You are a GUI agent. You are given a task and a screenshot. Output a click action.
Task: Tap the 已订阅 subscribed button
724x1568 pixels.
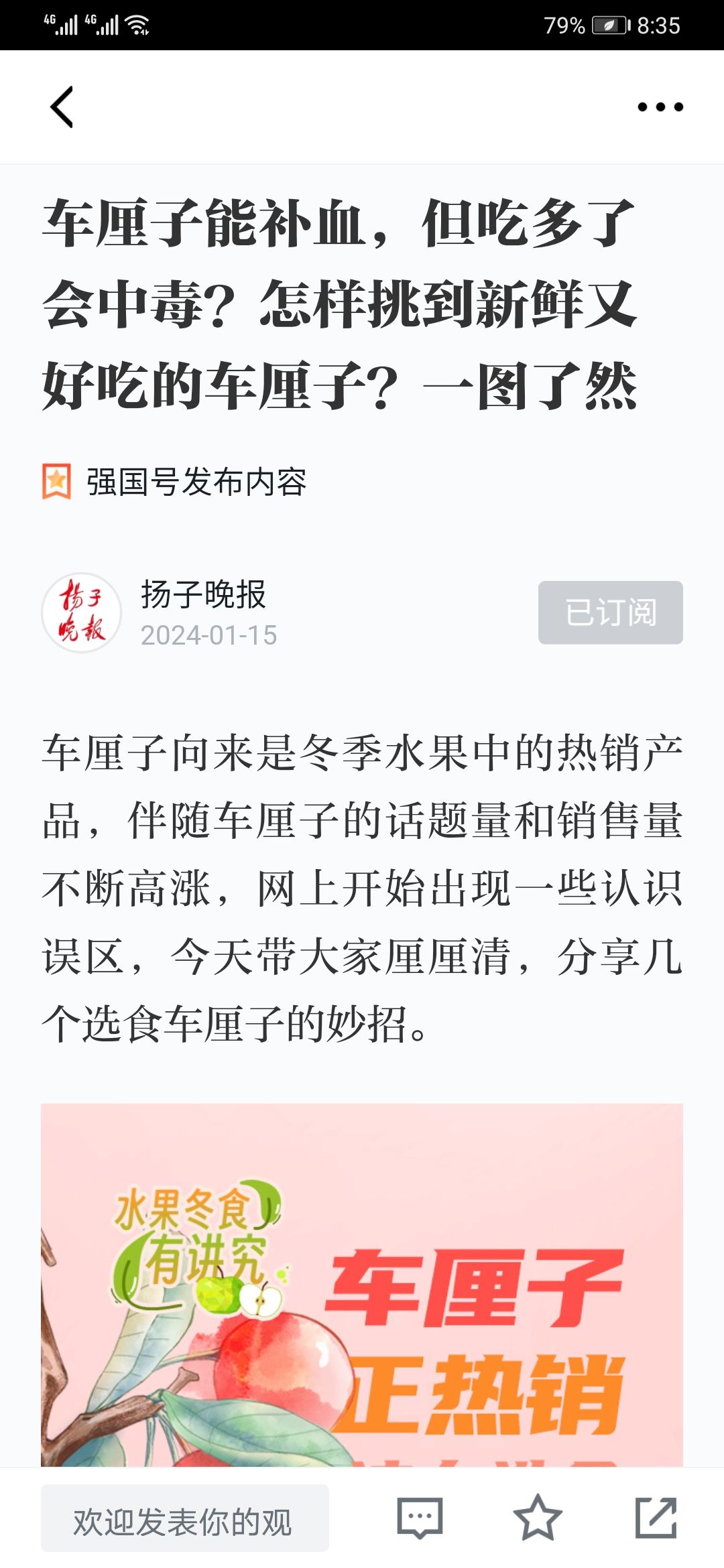pyautogui.click(x=610, y=612)
